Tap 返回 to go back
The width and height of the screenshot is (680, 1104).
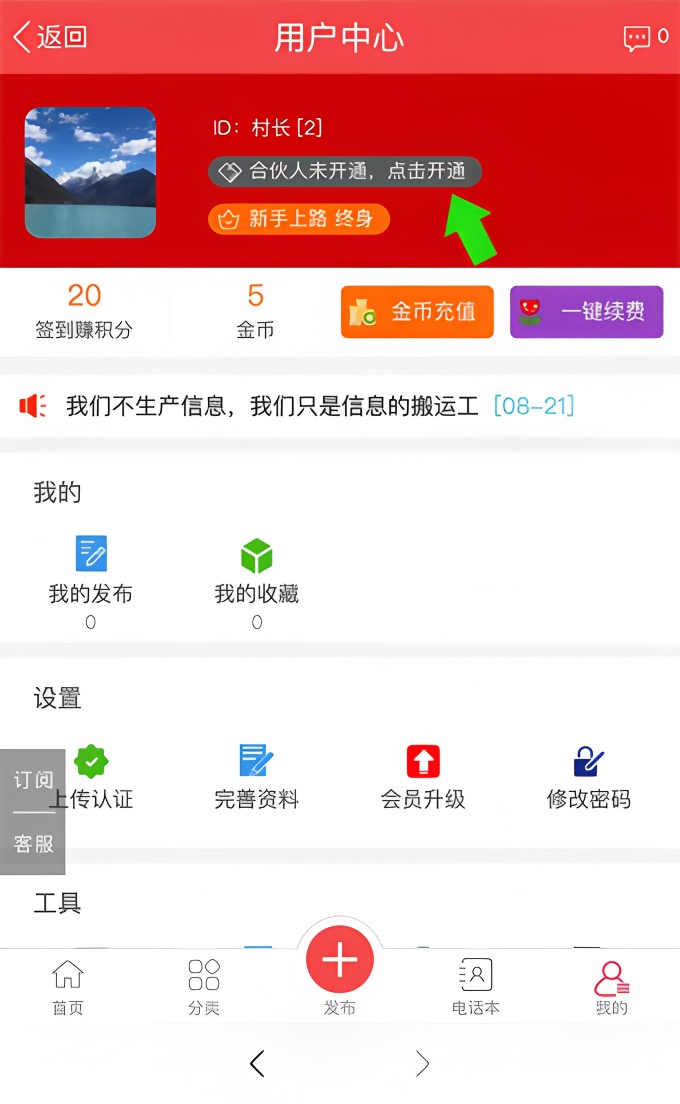pyautogui.click(x=50, y=38)
